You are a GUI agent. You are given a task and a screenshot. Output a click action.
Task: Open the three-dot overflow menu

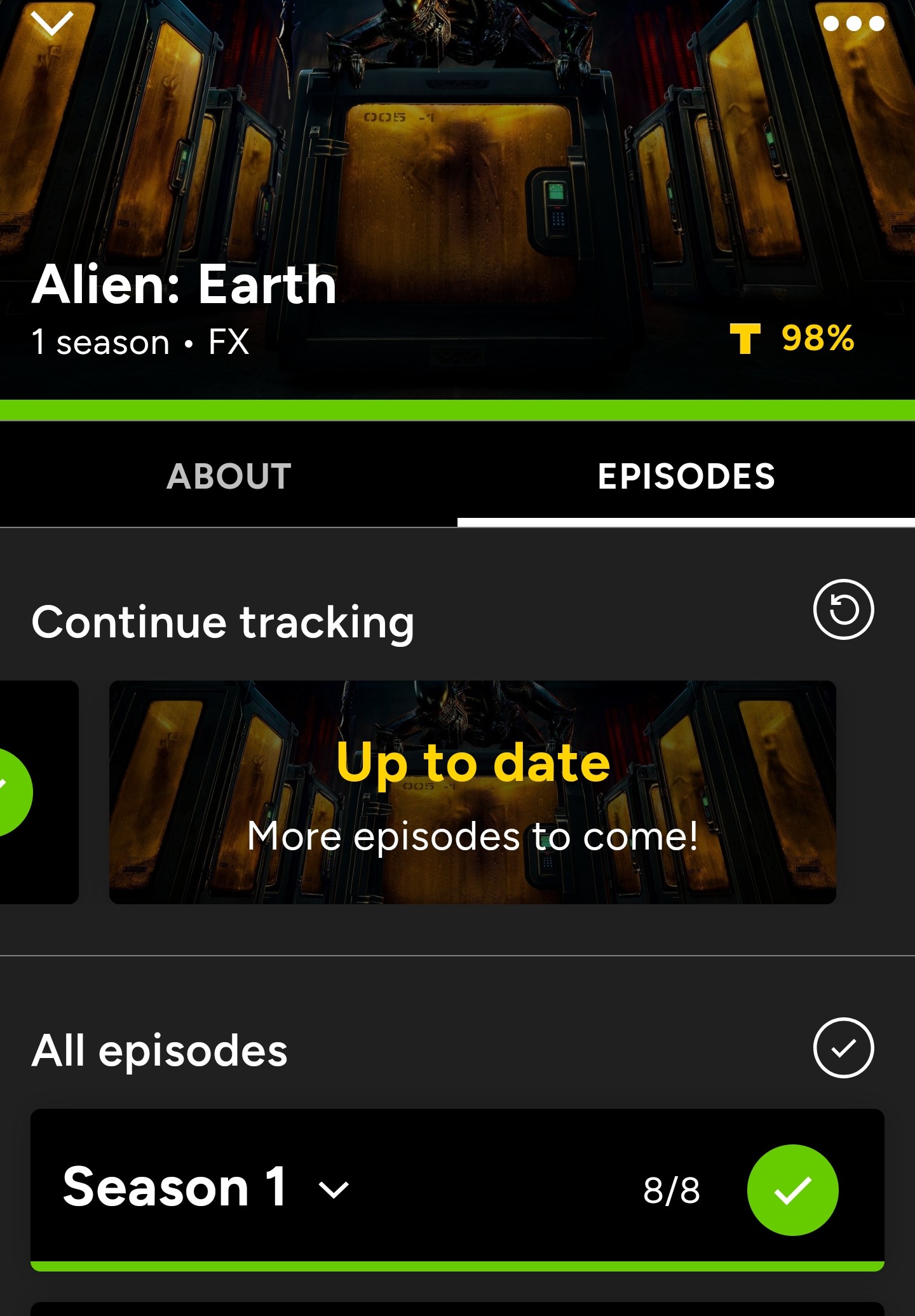pos(853,24)
